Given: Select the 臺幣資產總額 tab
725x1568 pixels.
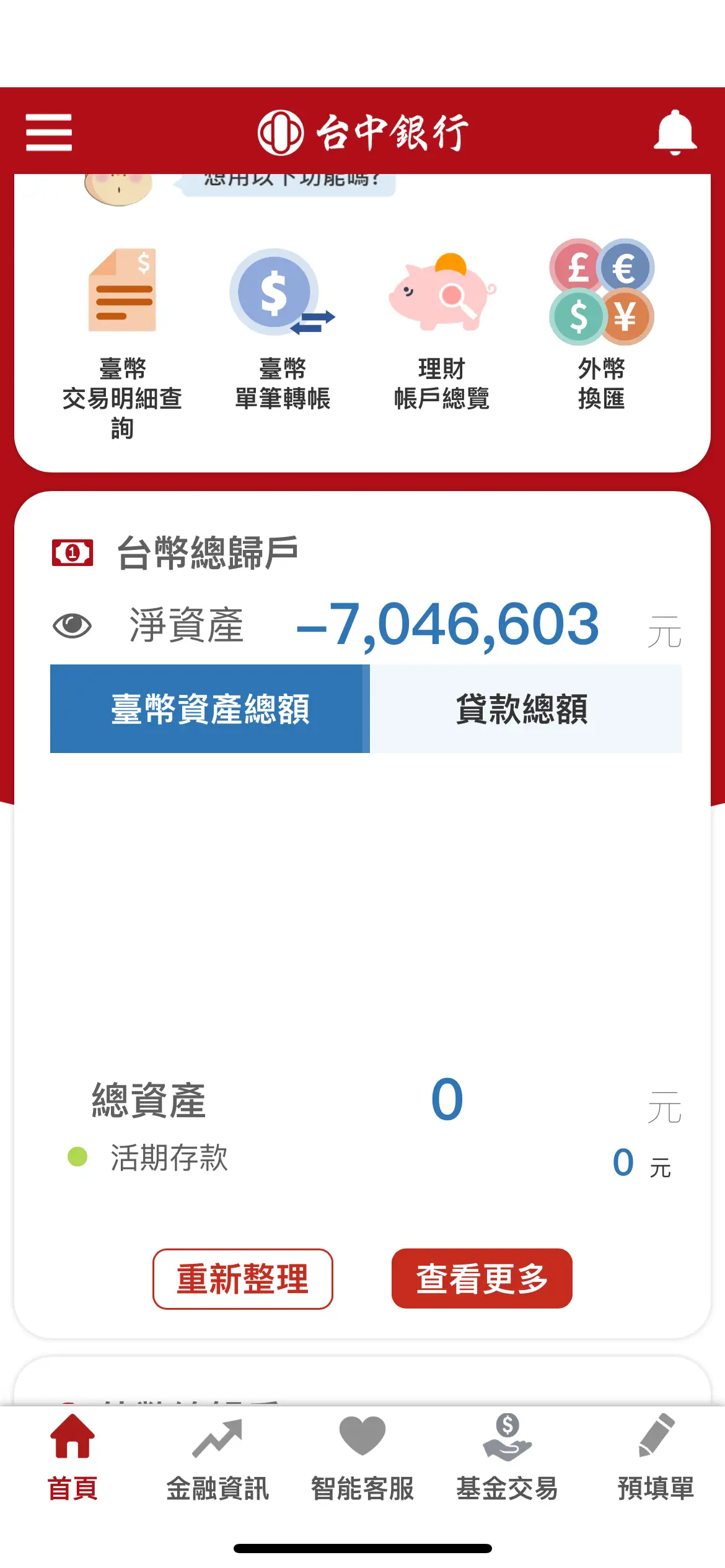Looking at the screenshot, I should tap(210, 708).
